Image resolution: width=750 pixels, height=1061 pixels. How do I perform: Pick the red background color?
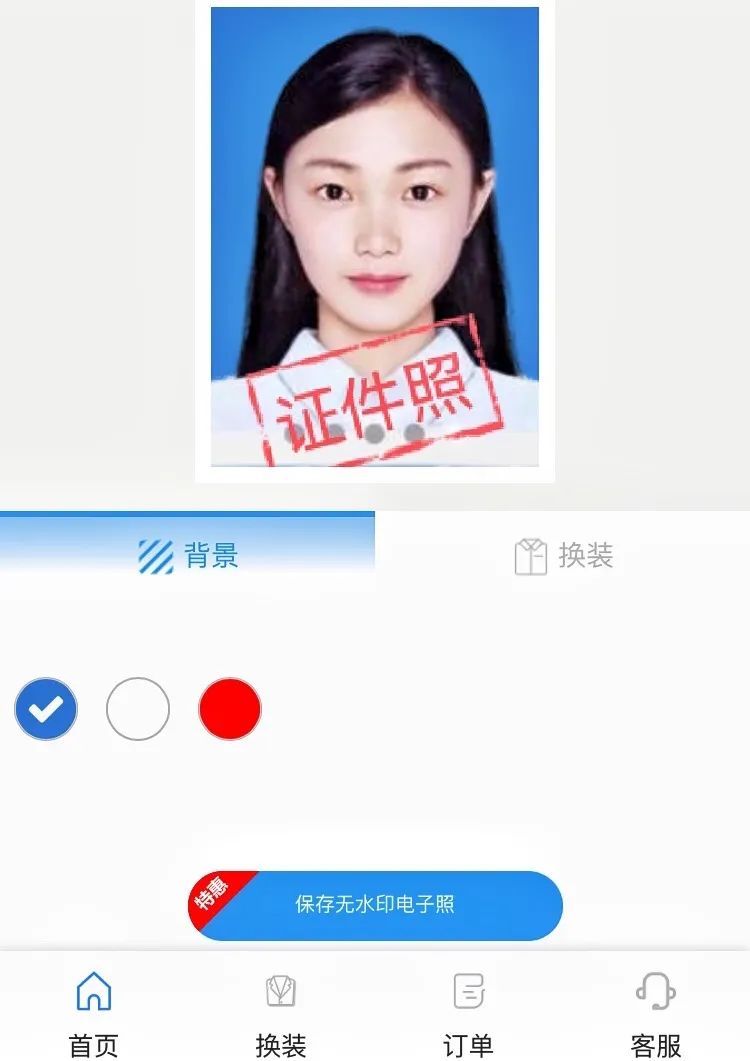click(230, 709)
